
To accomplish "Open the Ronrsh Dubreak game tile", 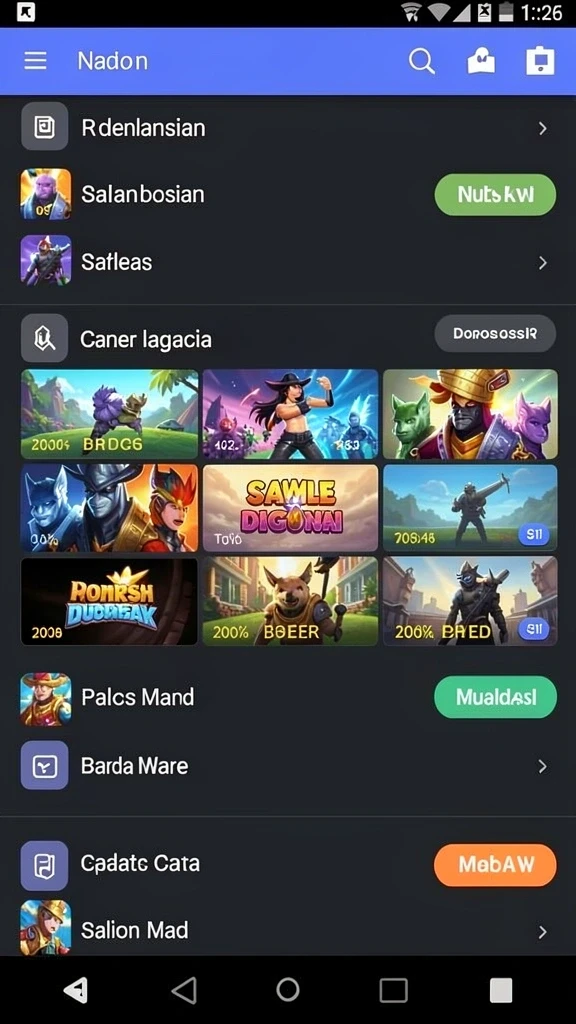I will [x=109, y=601].
